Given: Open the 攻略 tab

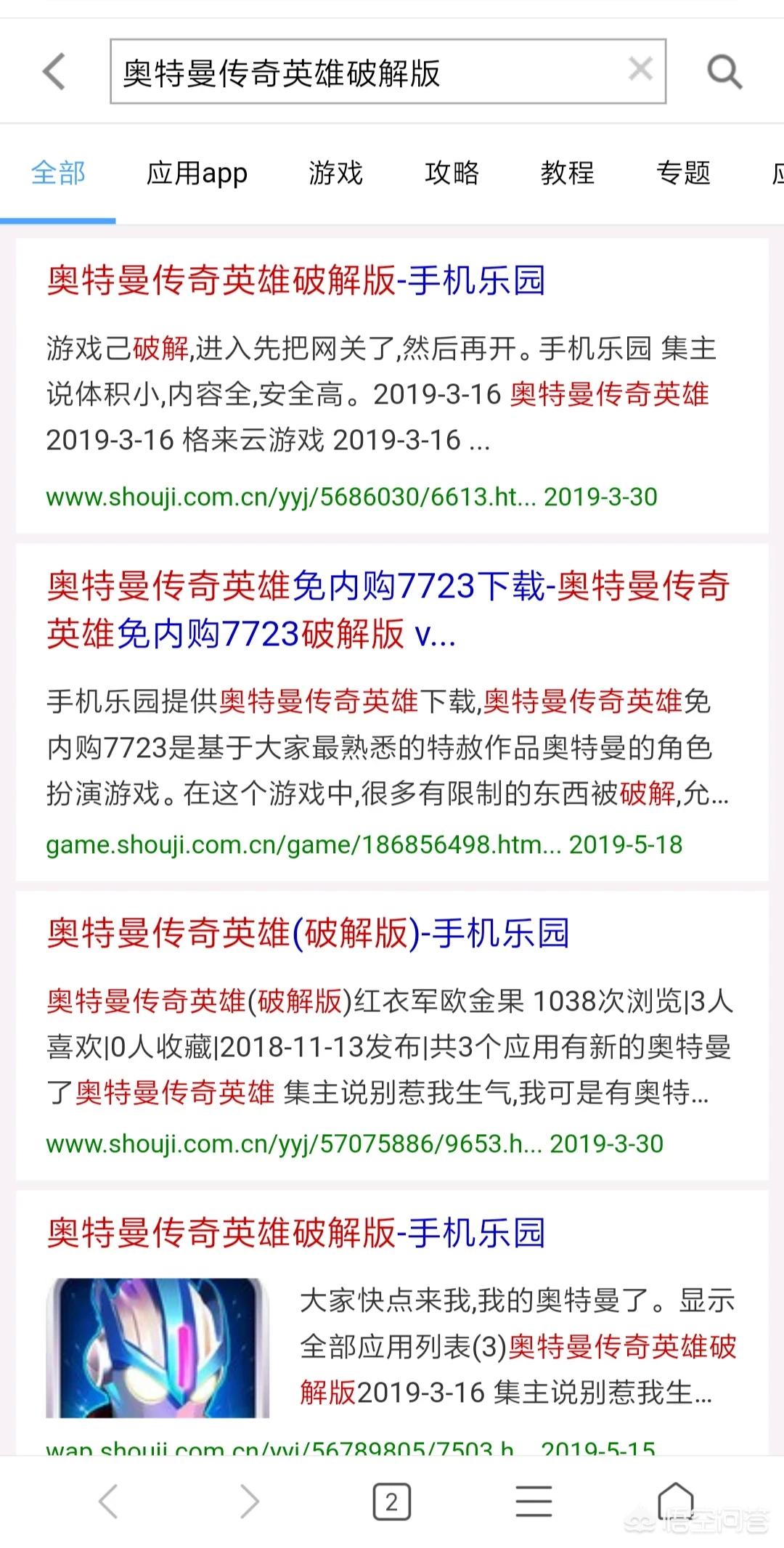Looking at the screenshot, I should 452,174.
